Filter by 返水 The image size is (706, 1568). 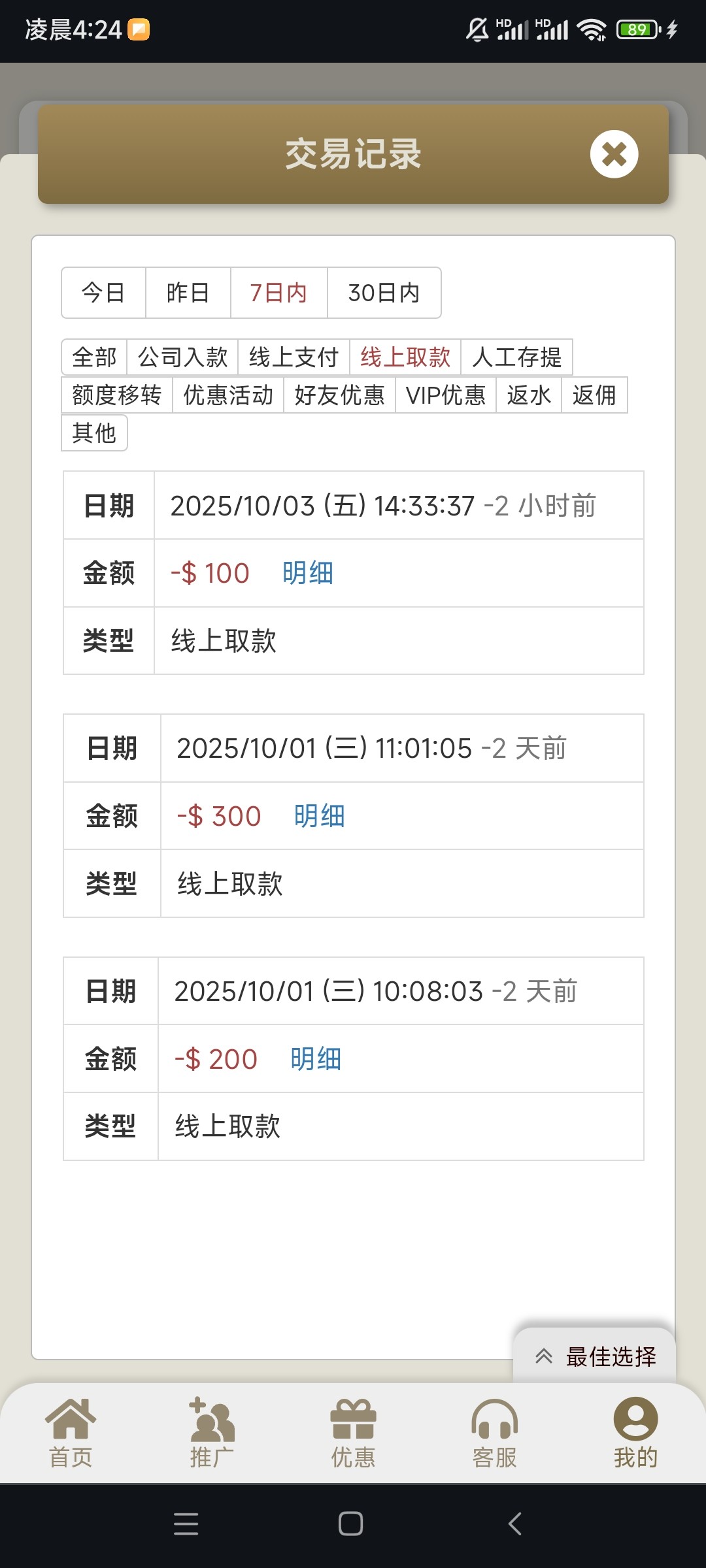[x=529, y=395]
